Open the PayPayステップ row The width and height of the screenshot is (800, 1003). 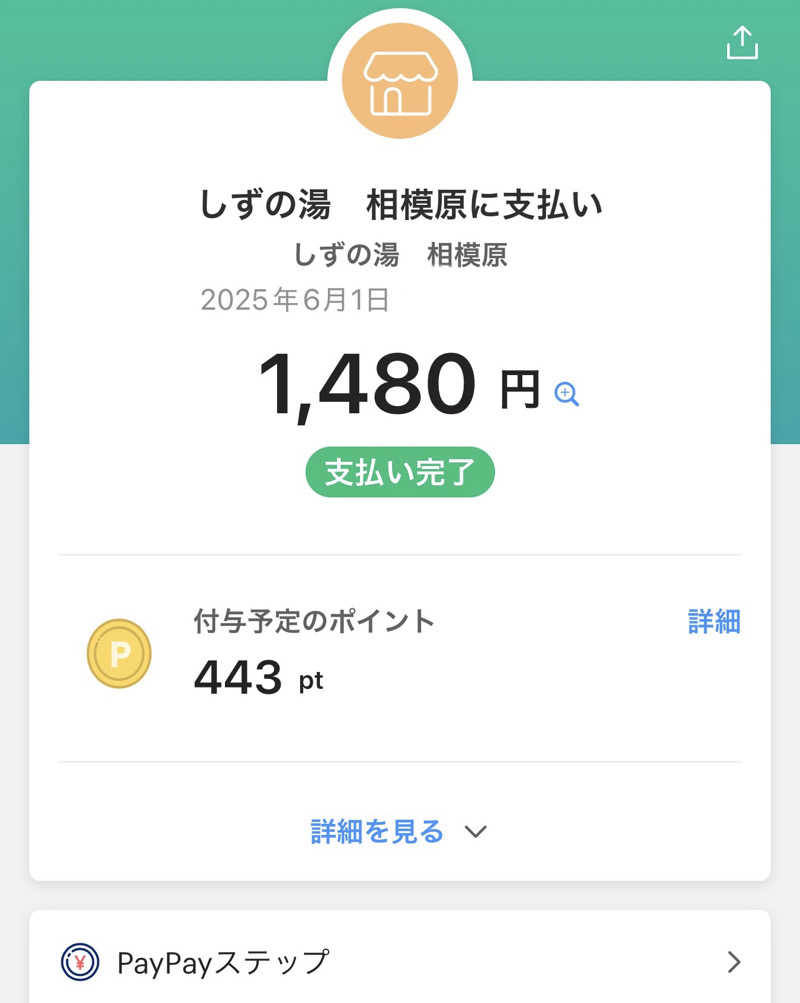(x=400, y=962)
